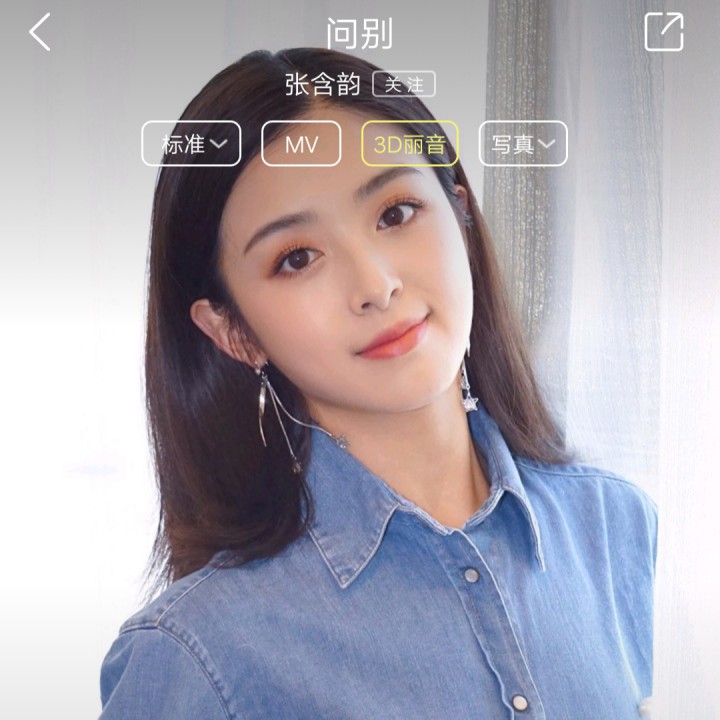Go back using the top-left arrow

point(40,33)
